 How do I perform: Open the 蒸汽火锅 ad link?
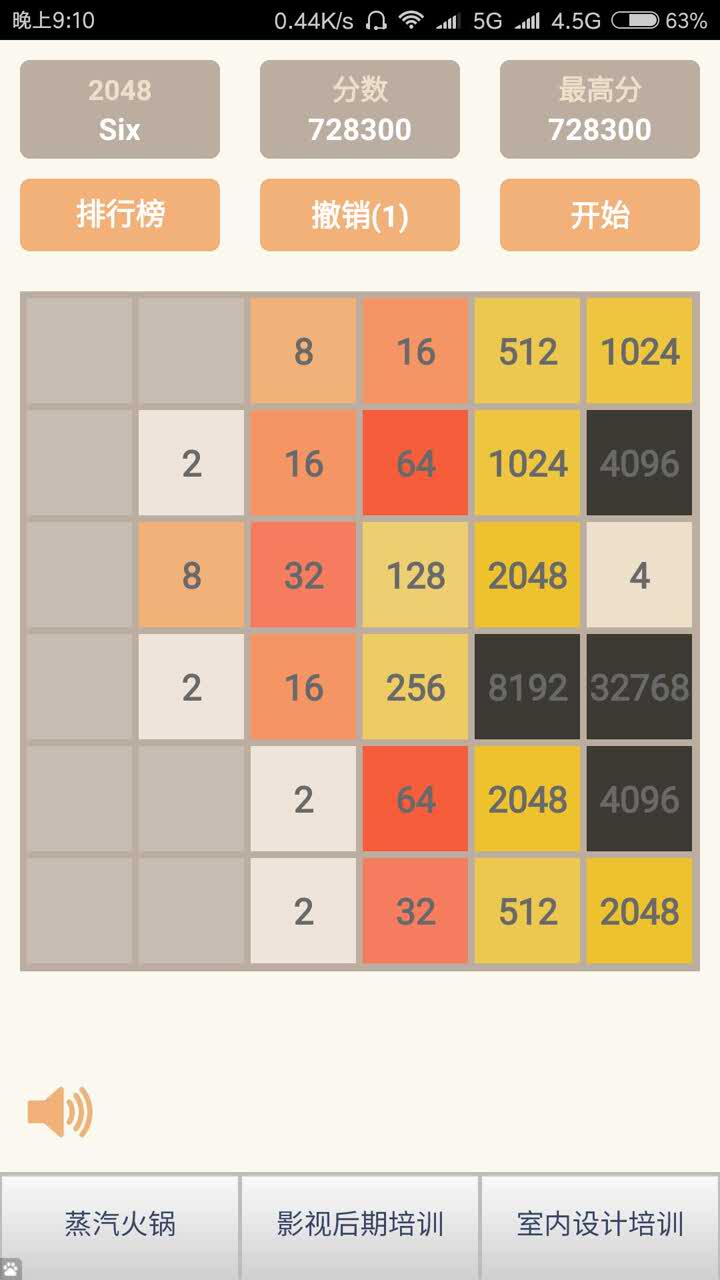[120, 1224]
